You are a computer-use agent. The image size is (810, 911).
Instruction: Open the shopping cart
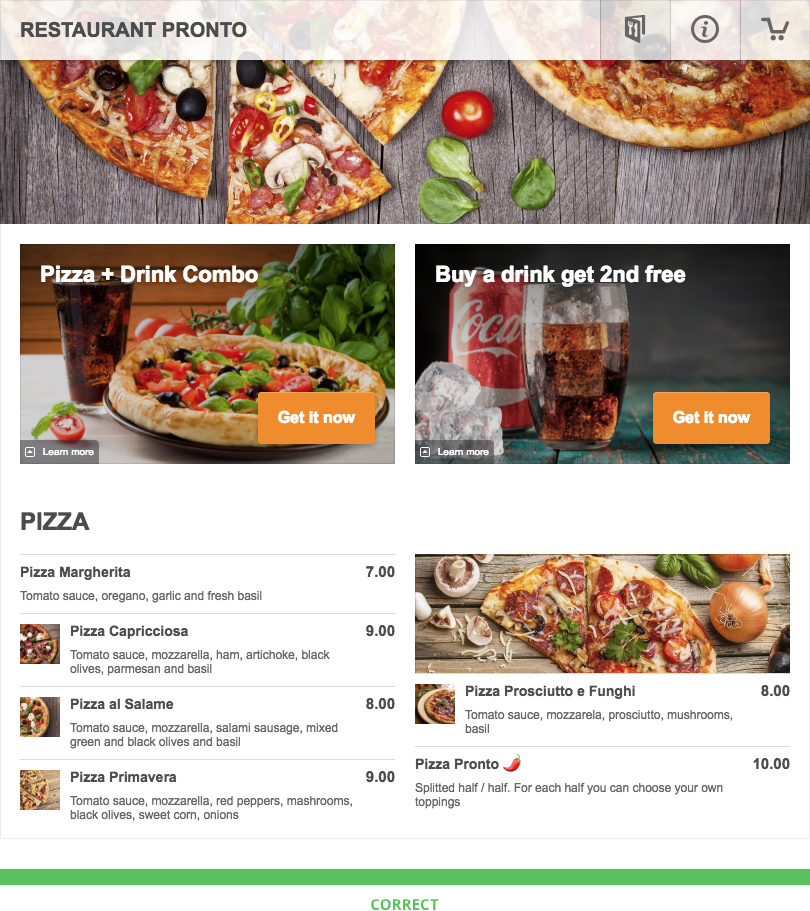point(775,30)
